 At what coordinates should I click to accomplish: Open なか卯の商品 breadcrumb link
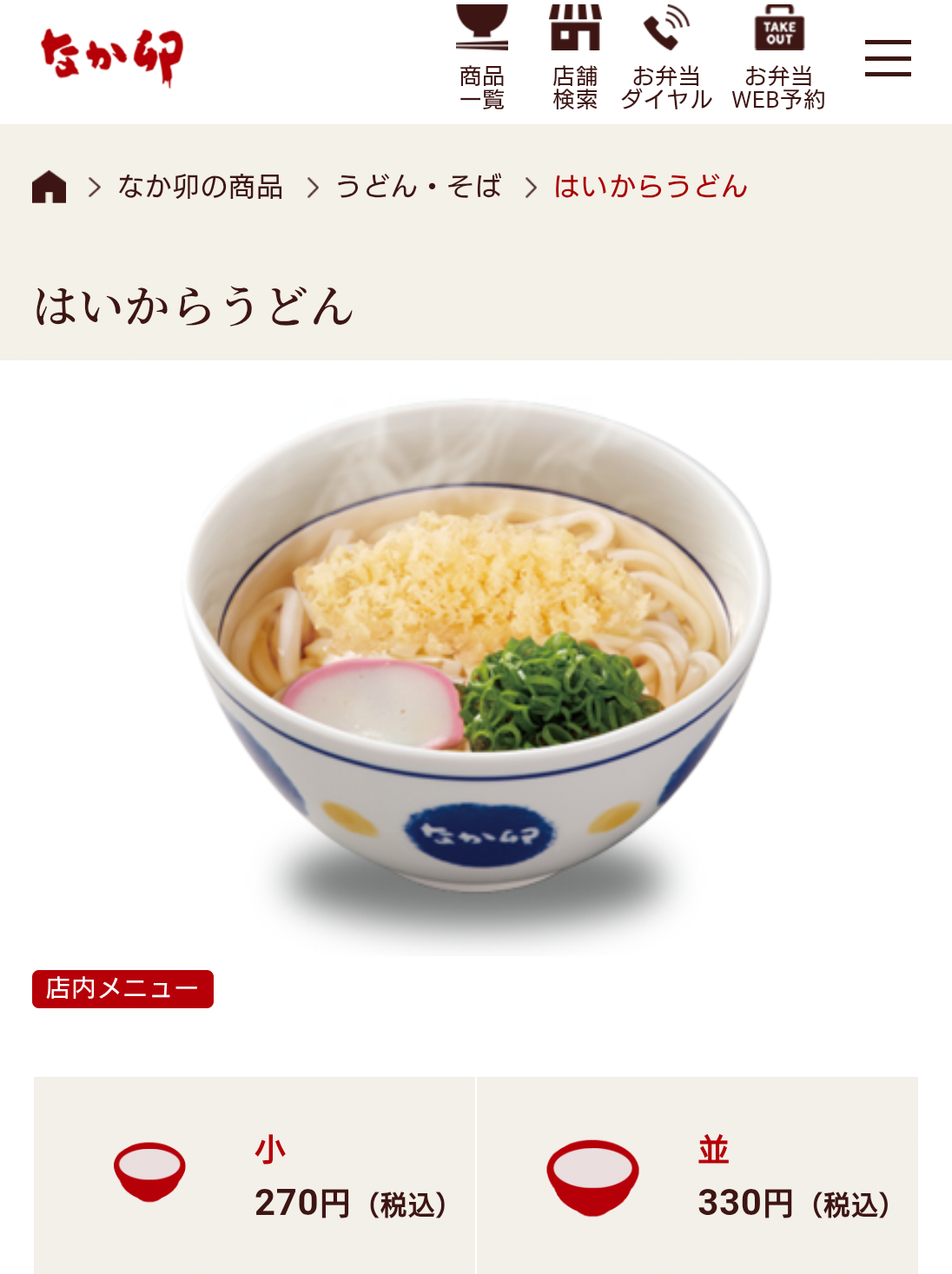pyautogui.click(x=201, y=187)
